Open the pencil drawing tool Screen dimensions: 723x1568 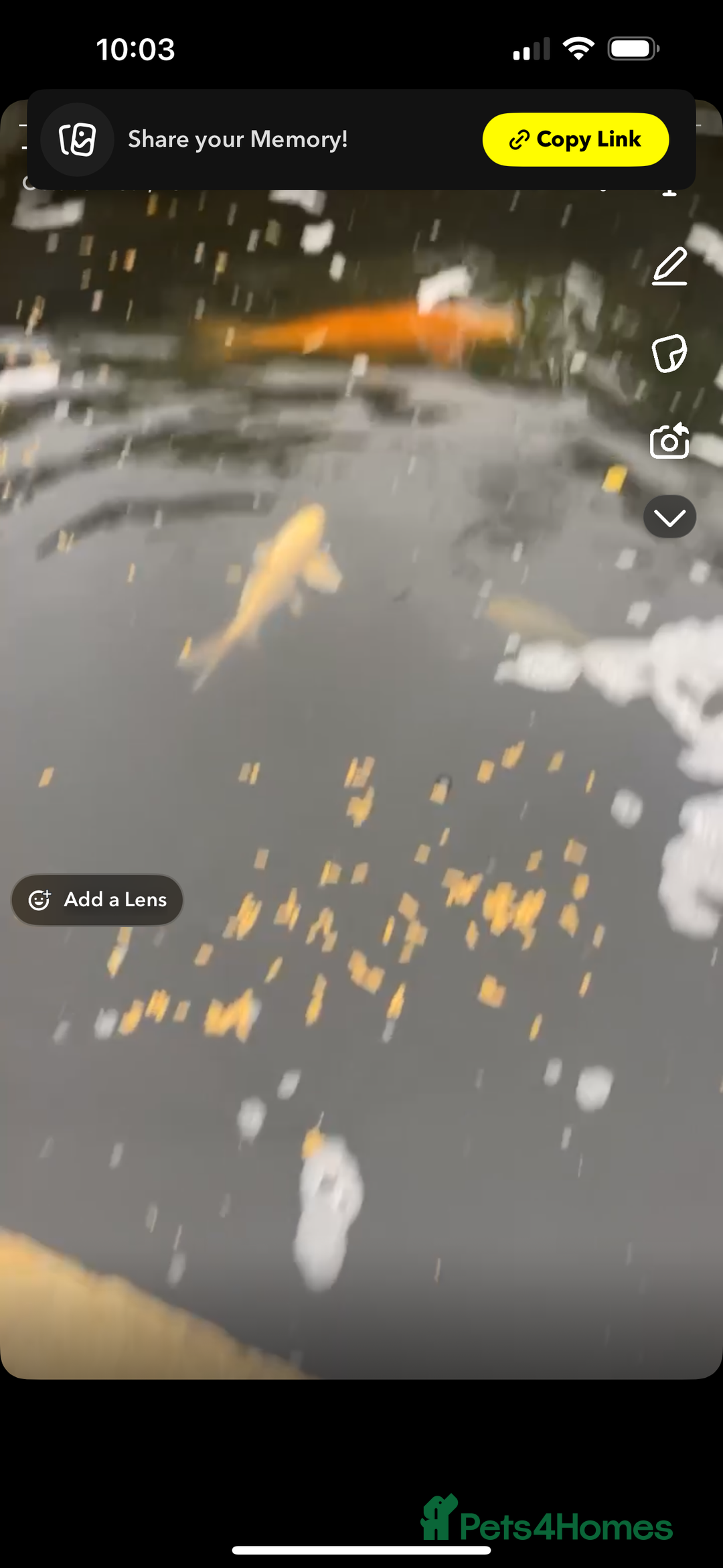coord(669,267)
